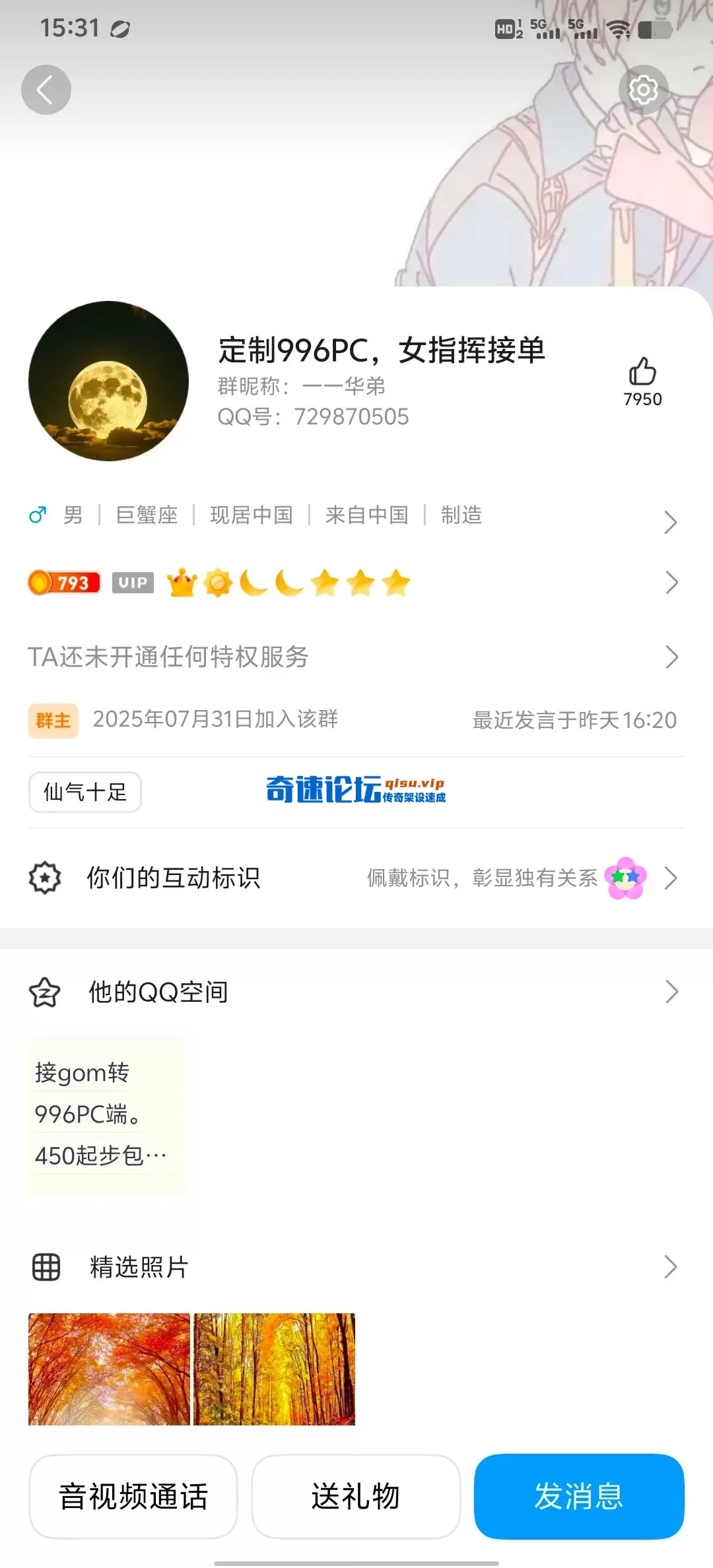Viewport: 713px width, 1568px height.
Task: Expand the badges row via its chevron
Action: pos(671,583)
